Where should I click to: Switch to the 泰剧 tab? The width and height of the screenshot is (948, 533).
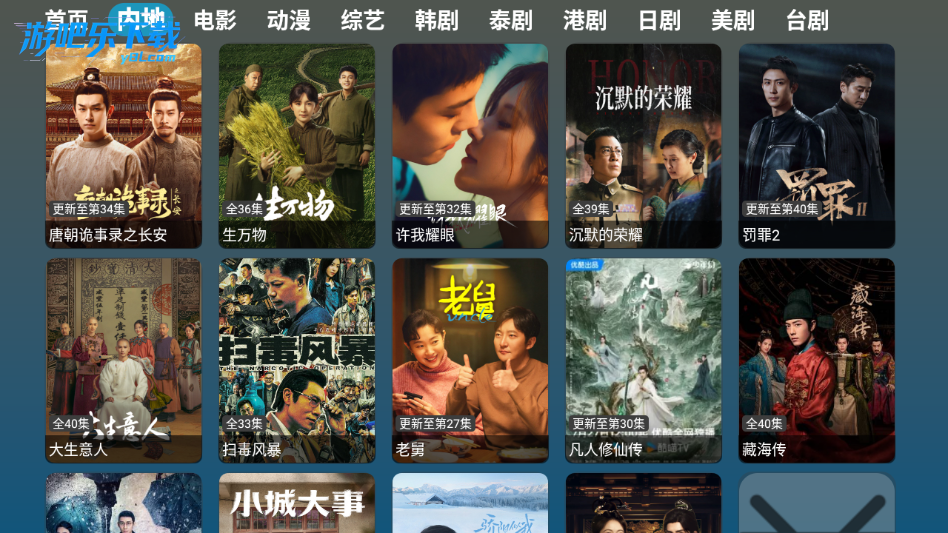511,20
